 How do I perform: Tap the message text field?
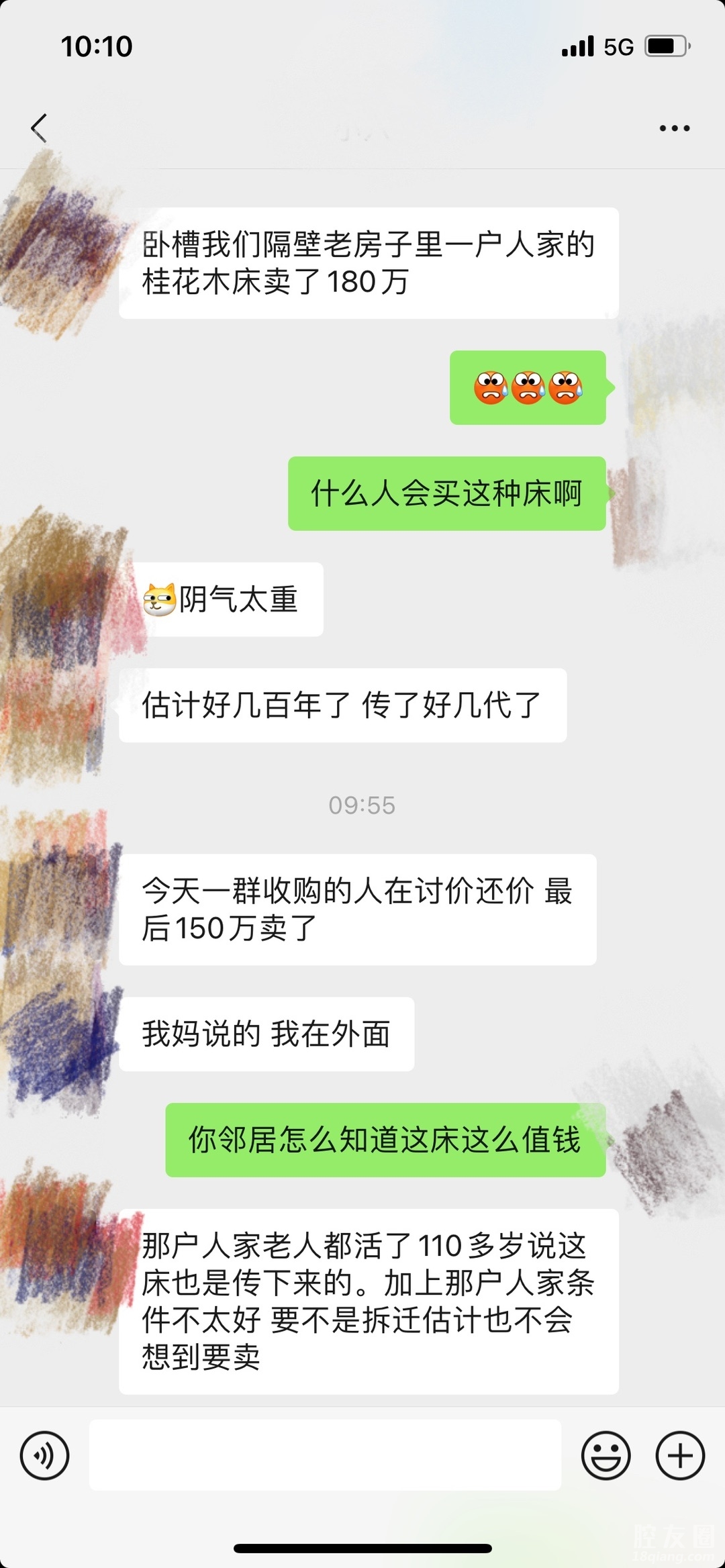click(x=325, y=1455)
